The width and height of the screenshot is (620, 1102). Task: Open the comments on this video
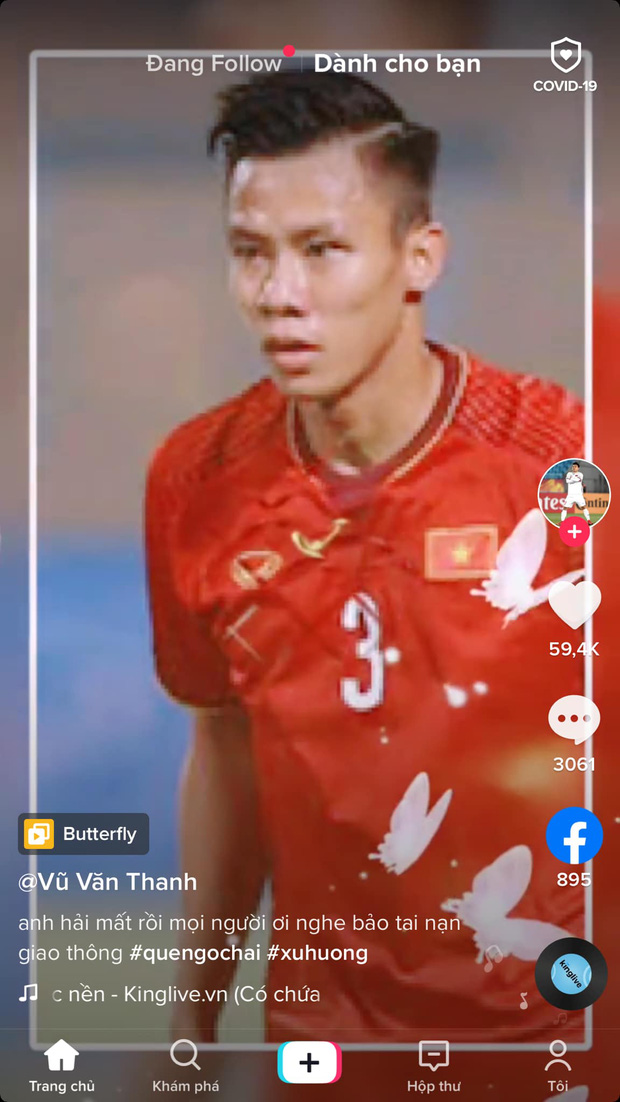coord(574,720)
